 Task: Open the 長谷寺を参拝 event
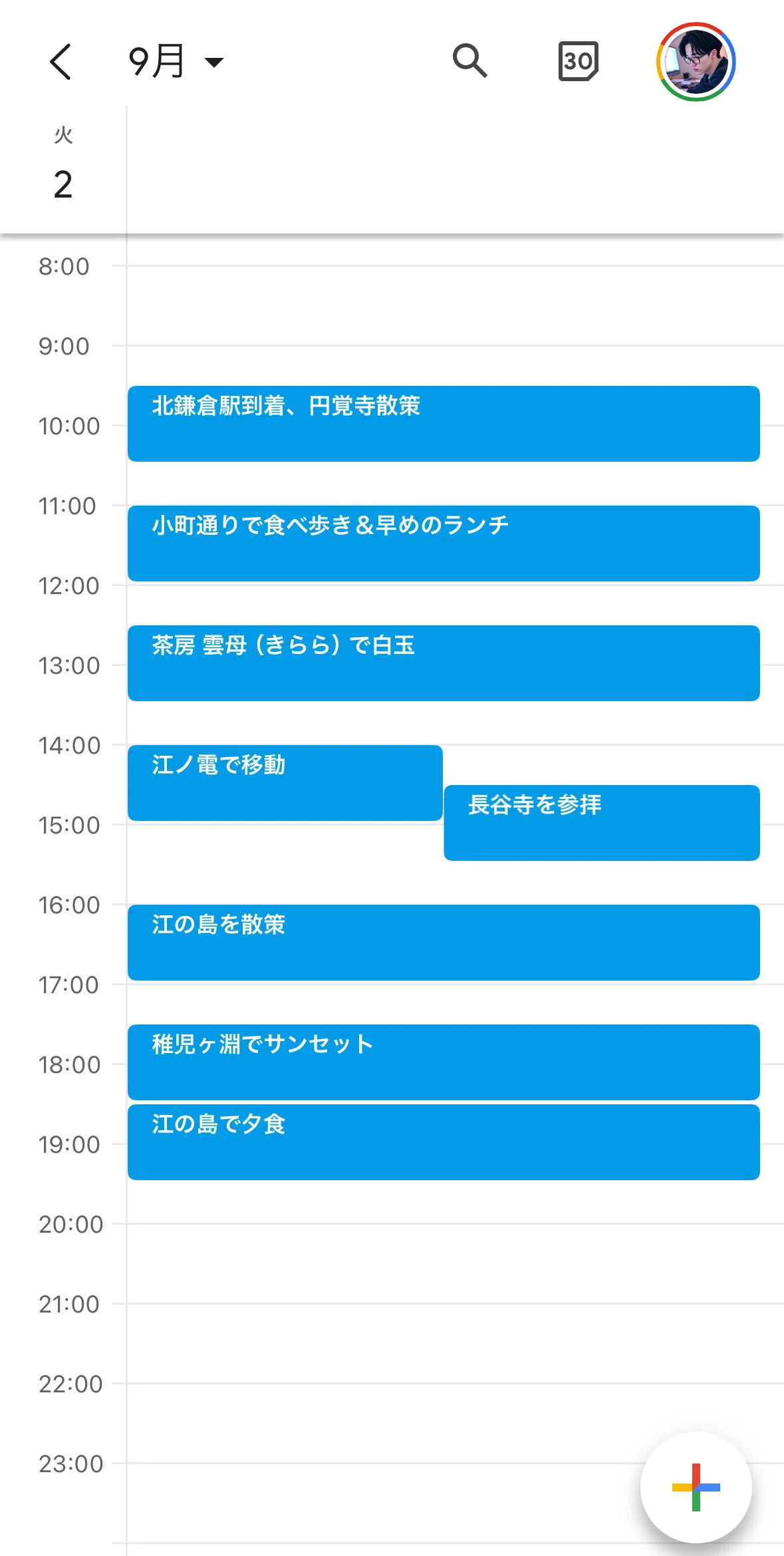602,823
